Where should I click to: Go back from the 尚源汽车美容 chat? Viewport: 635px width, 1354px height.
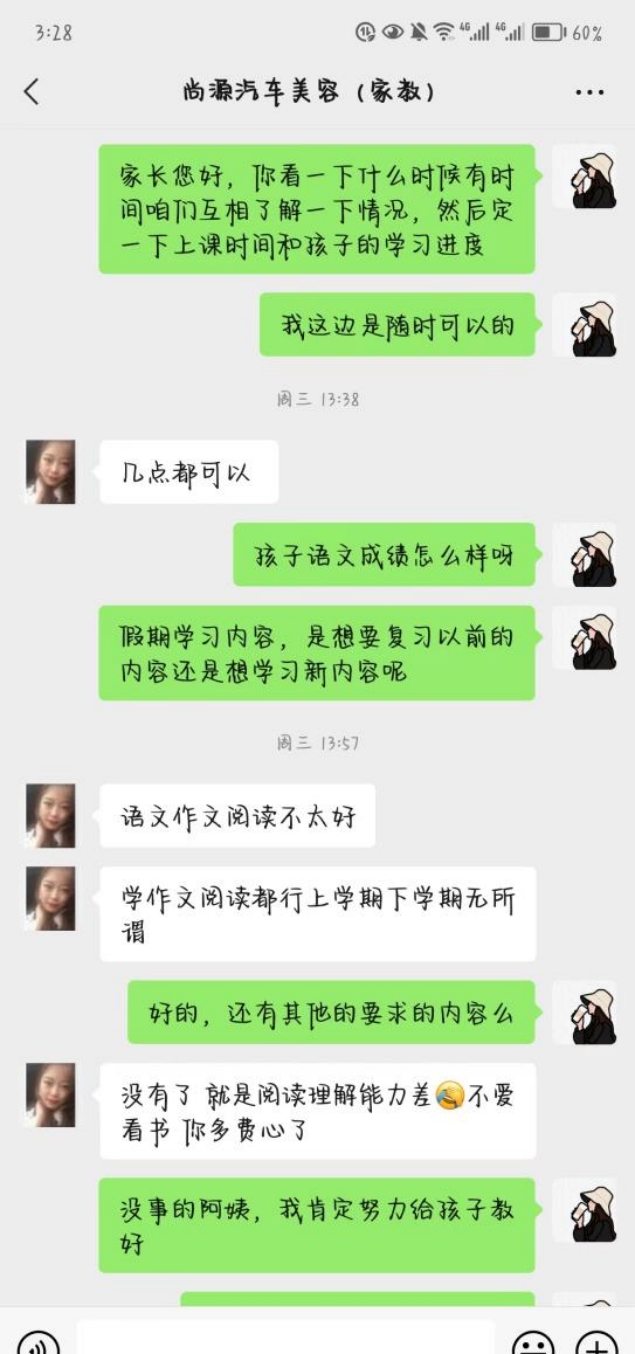[x=32, y=92]
